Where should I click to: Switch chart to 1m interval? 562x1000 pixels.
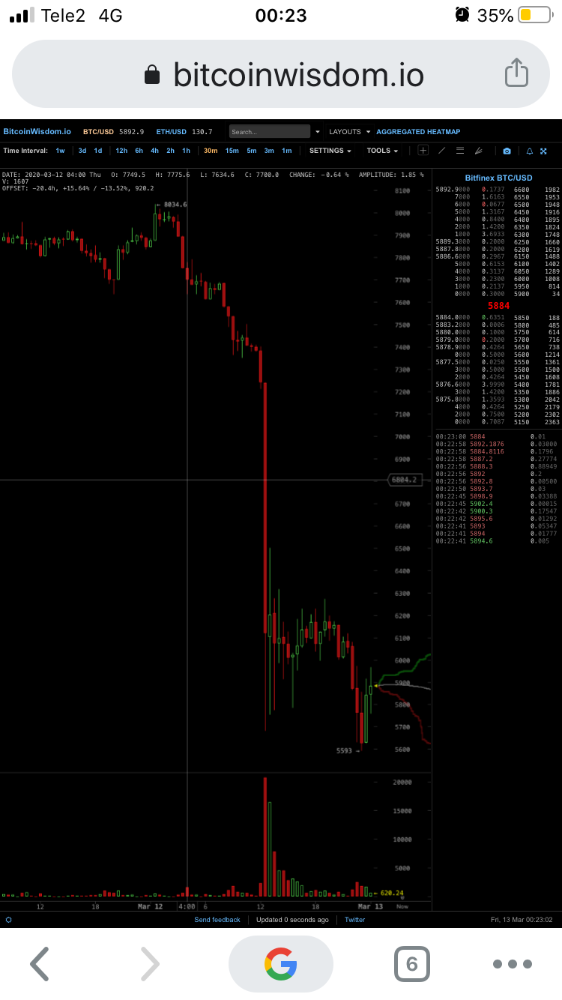[x=287, y=151]
